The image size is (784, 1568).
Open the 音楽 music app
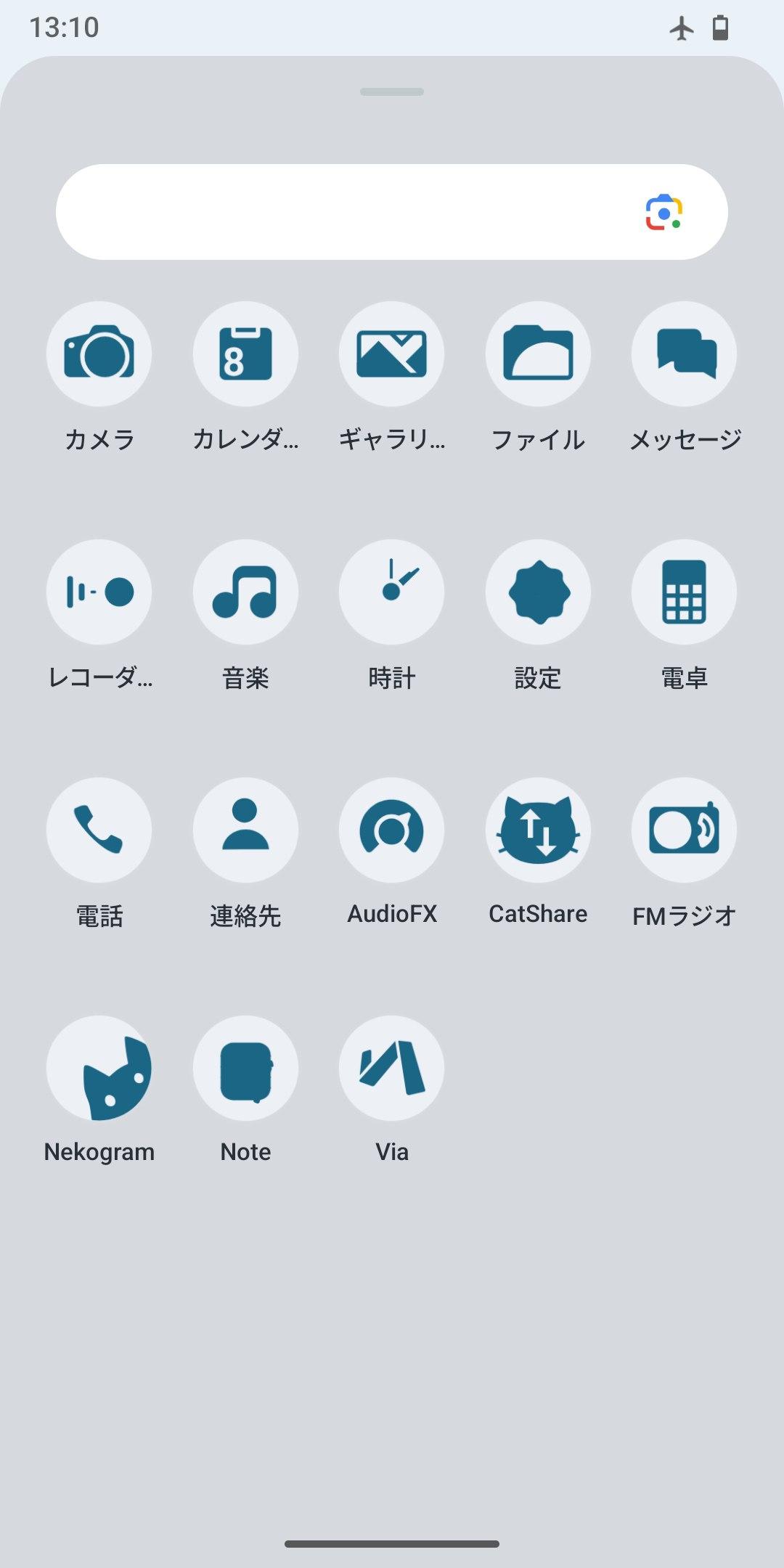point(245,592)
